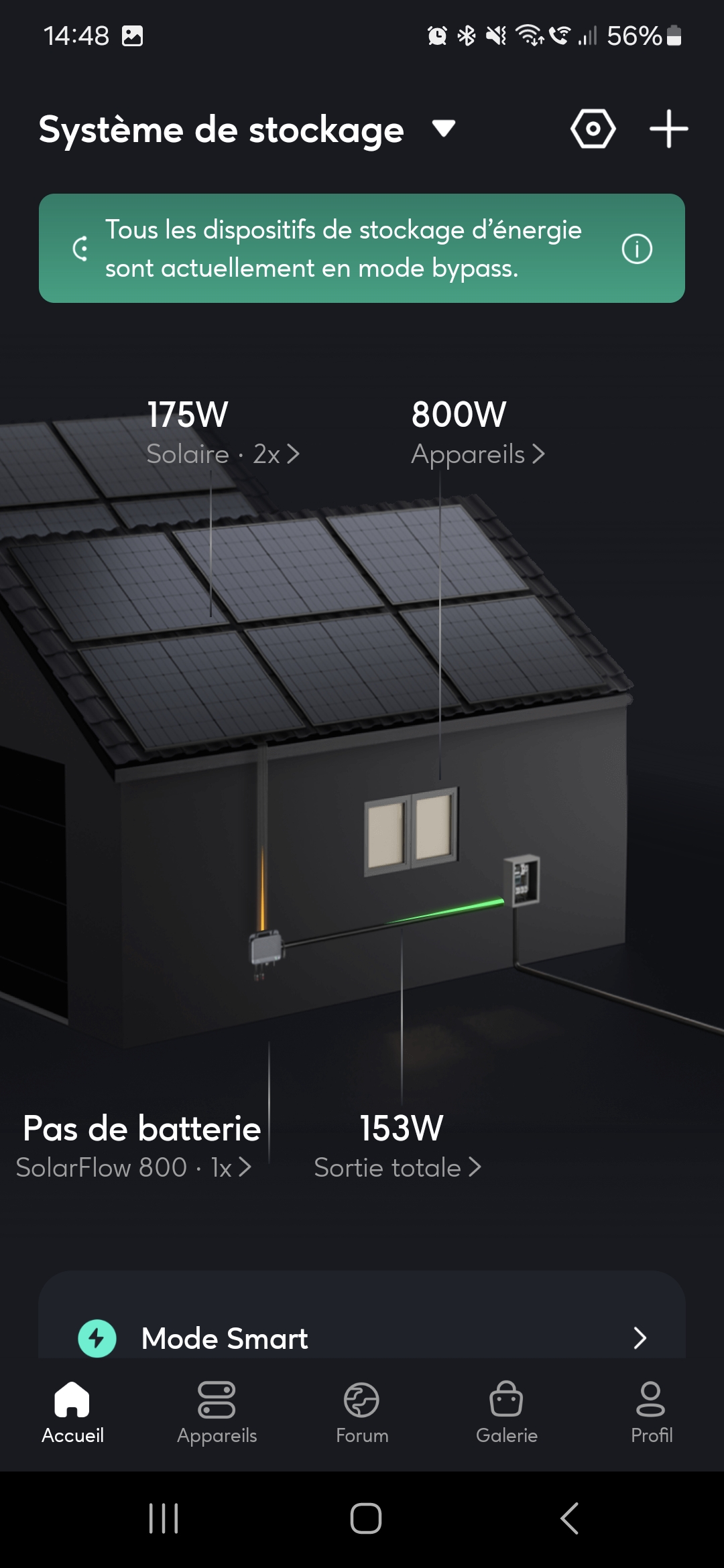Go to the Accueil tab
The height and width of the screenshot is (1568, 724).
click(x=72, y=1412)
